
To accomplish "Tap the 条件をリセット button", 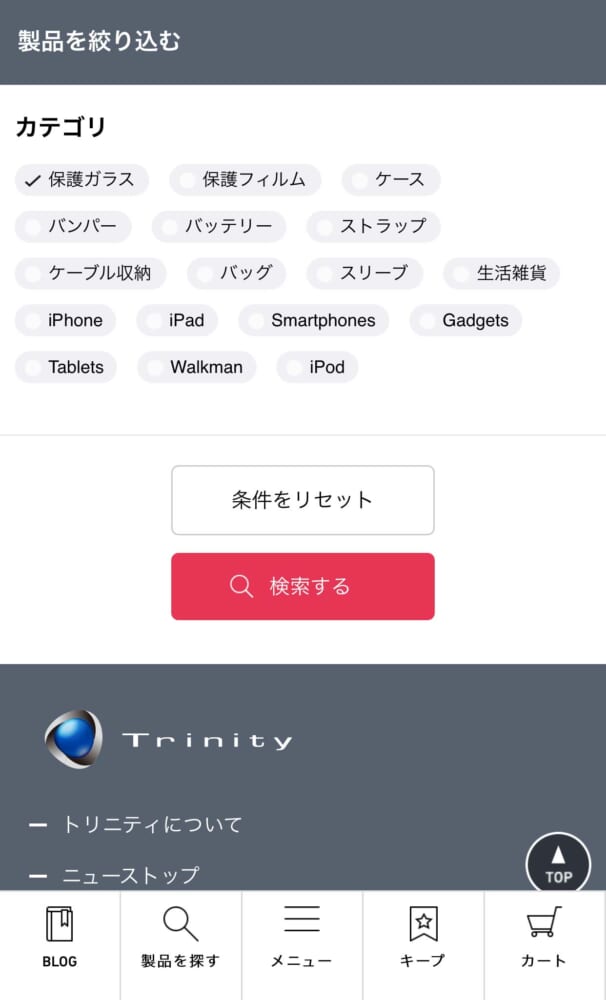I will (x=302, y=500).
